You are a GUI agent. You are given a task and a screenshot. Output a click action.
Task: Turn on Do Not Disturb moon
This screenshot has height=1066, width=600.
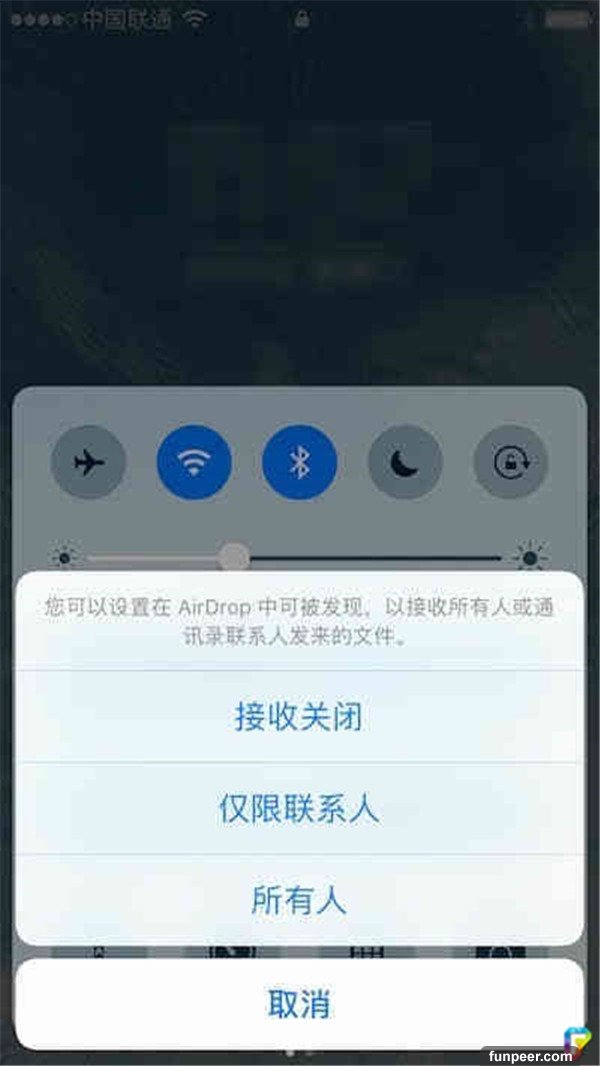405,462
